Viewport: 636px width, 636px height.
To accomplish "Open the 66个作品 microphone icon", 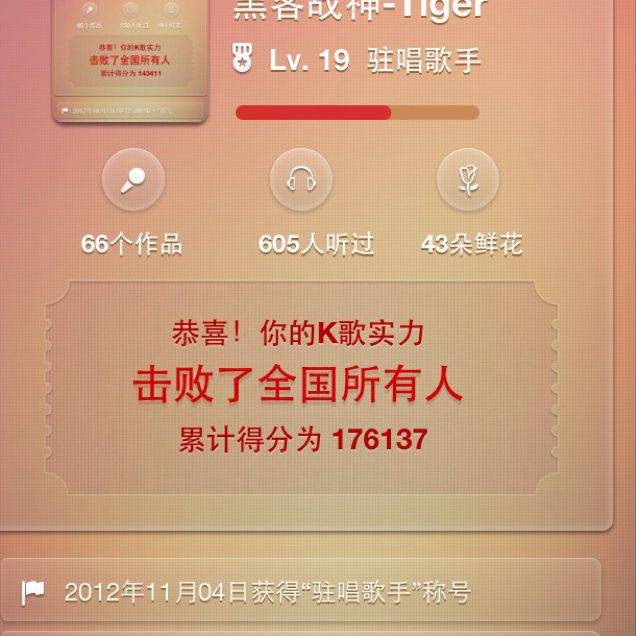I will [133, 181].
